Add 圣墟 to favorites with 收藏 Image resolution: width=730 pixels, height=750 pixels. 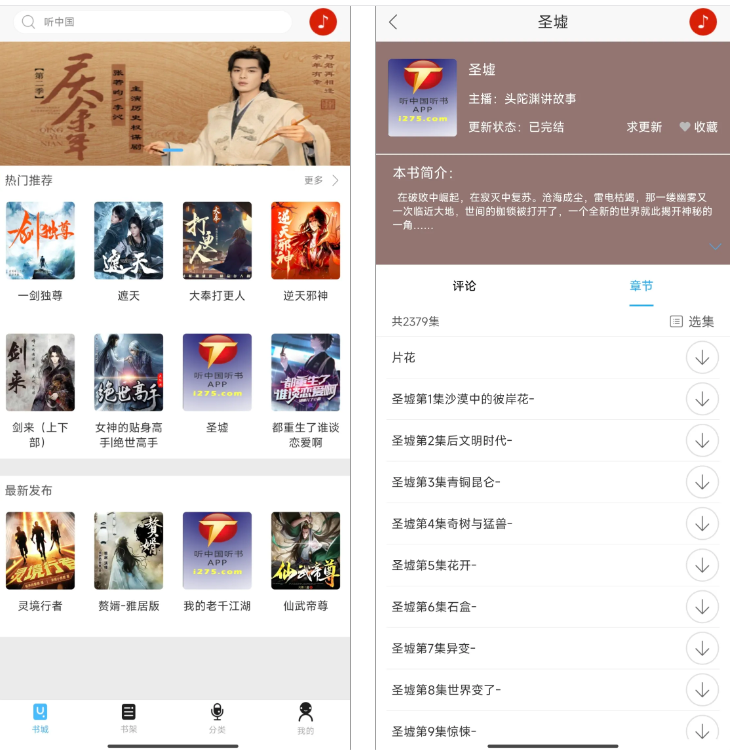[x=699, y=127]
